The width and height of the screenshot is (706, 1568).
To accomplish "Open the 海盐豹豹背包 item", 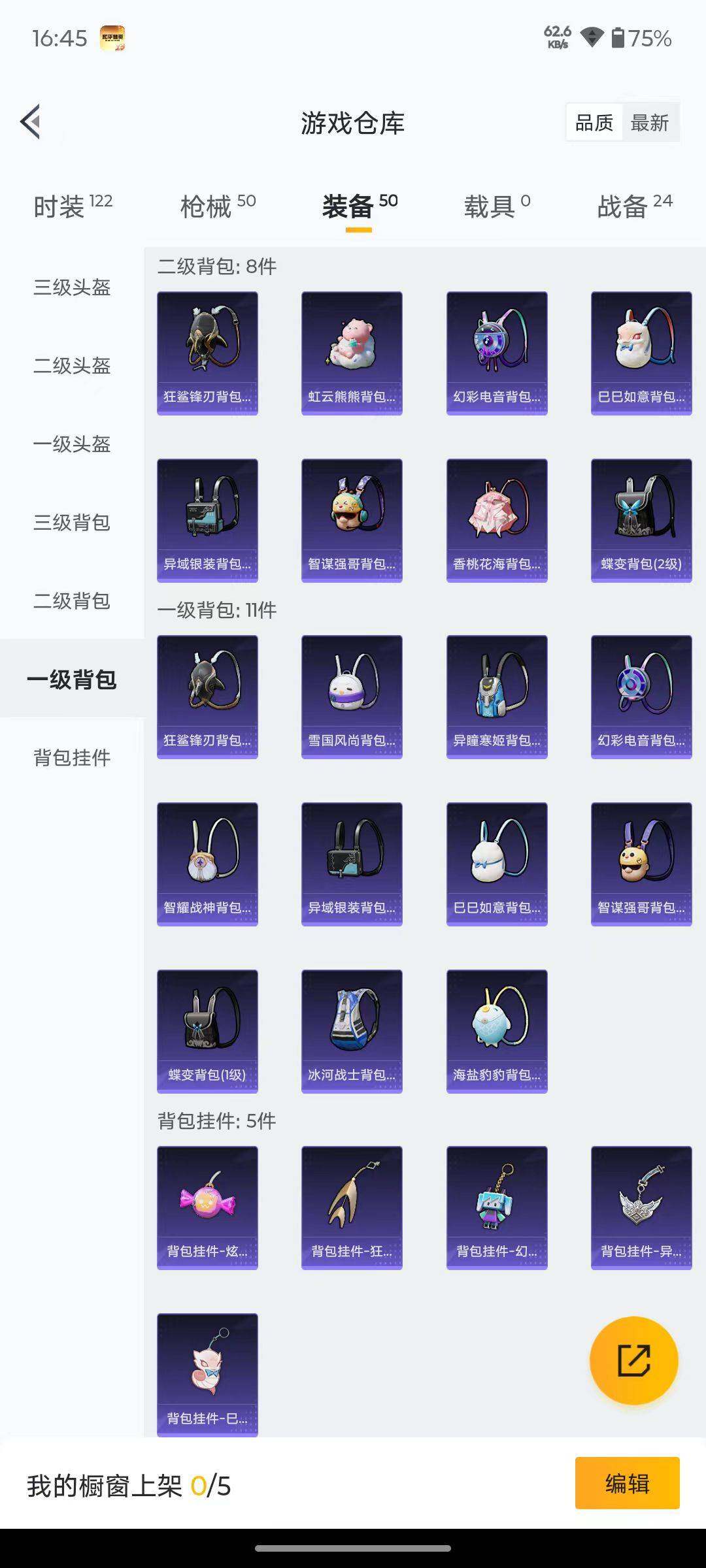I will point(497,1031).
